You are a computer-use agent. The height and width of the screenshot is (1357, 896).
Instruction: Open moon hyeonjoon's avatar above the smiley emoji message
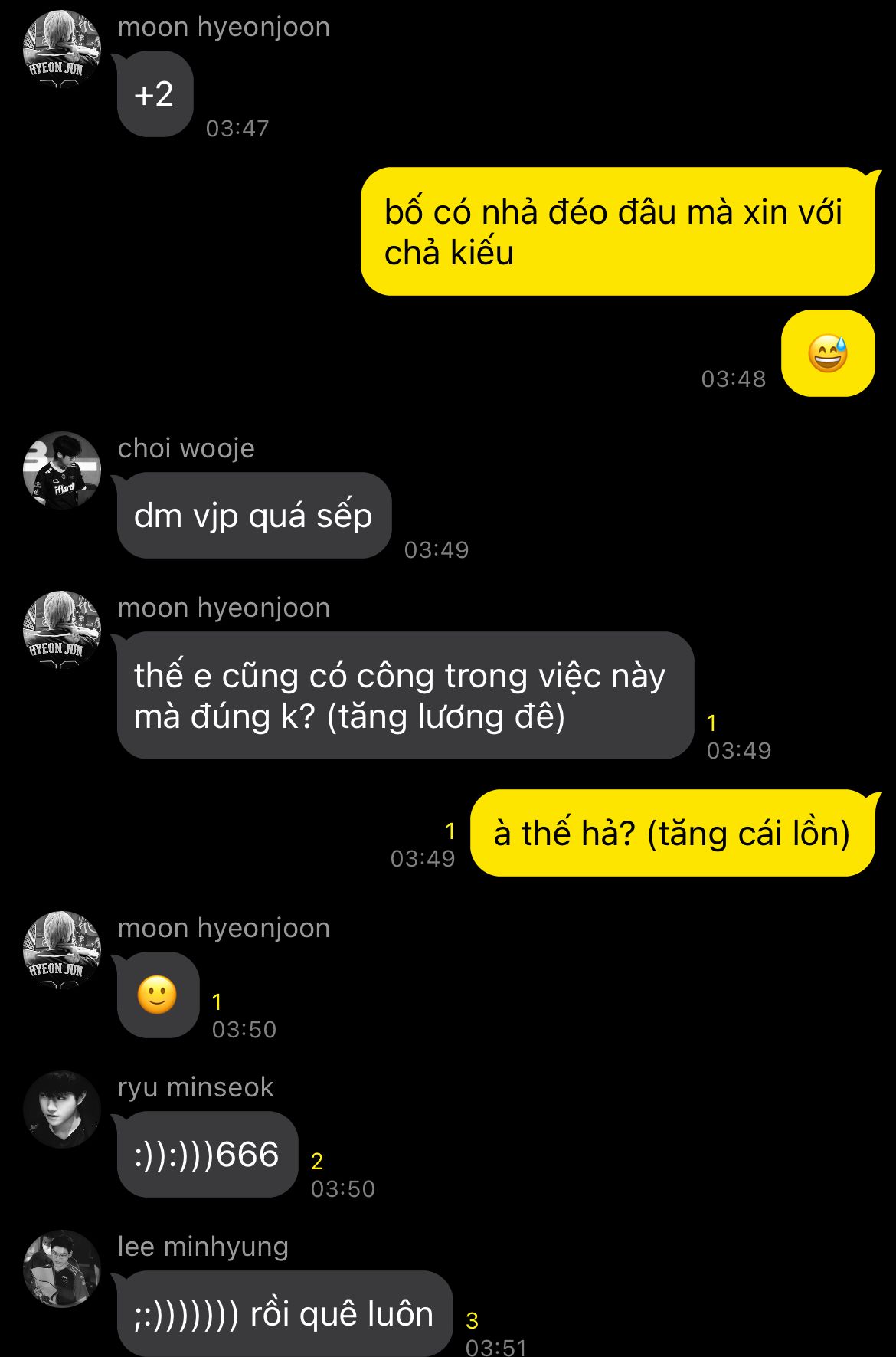62,949
